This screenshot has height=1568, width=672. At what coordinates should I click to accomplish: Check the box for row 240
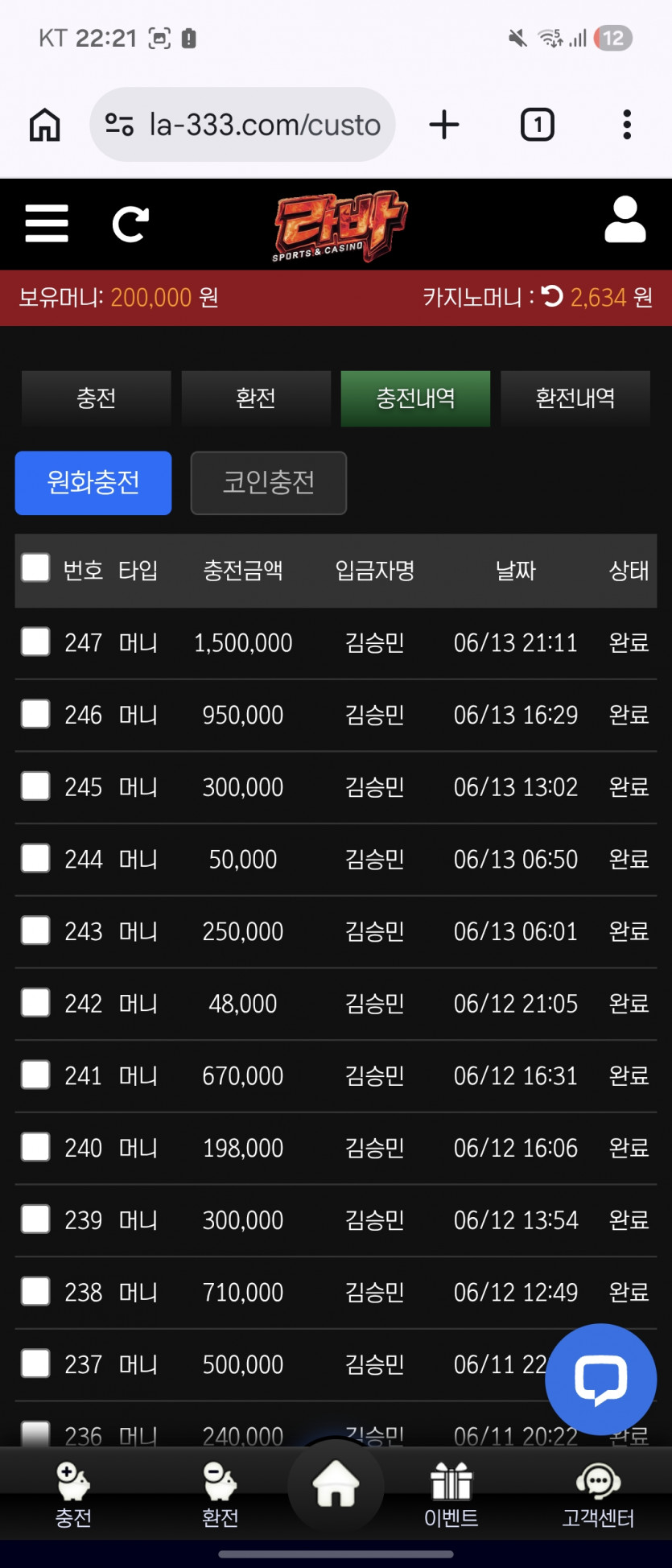click(35, 1147)
